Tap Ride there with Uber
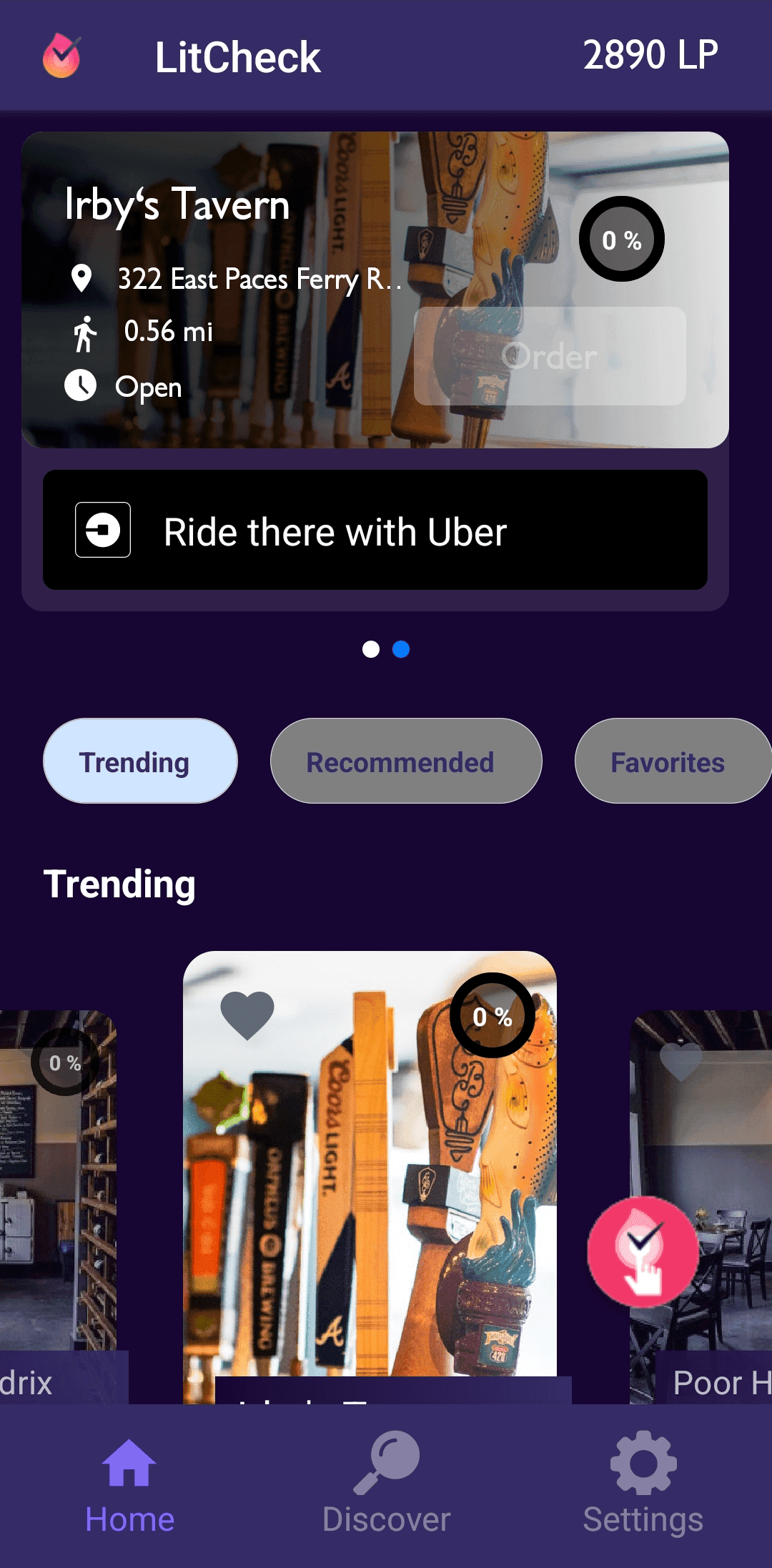 click(x=375, y=530)
